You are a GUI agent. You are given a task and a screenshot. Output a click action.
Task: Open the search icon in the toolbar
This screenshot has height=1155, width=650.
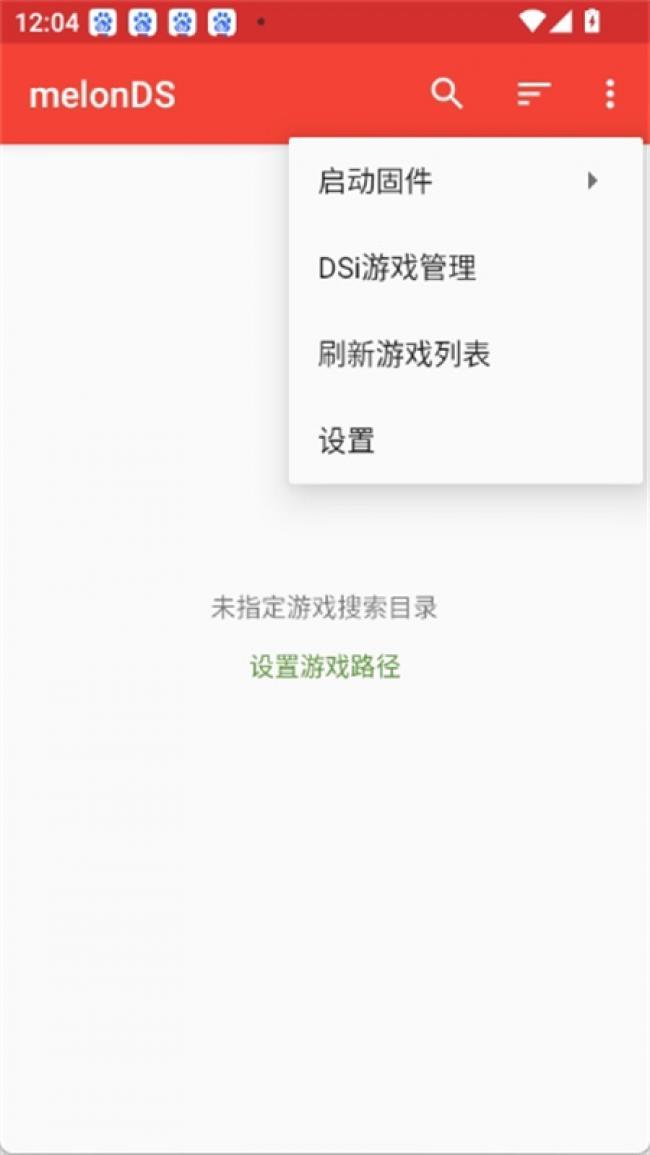447,94
